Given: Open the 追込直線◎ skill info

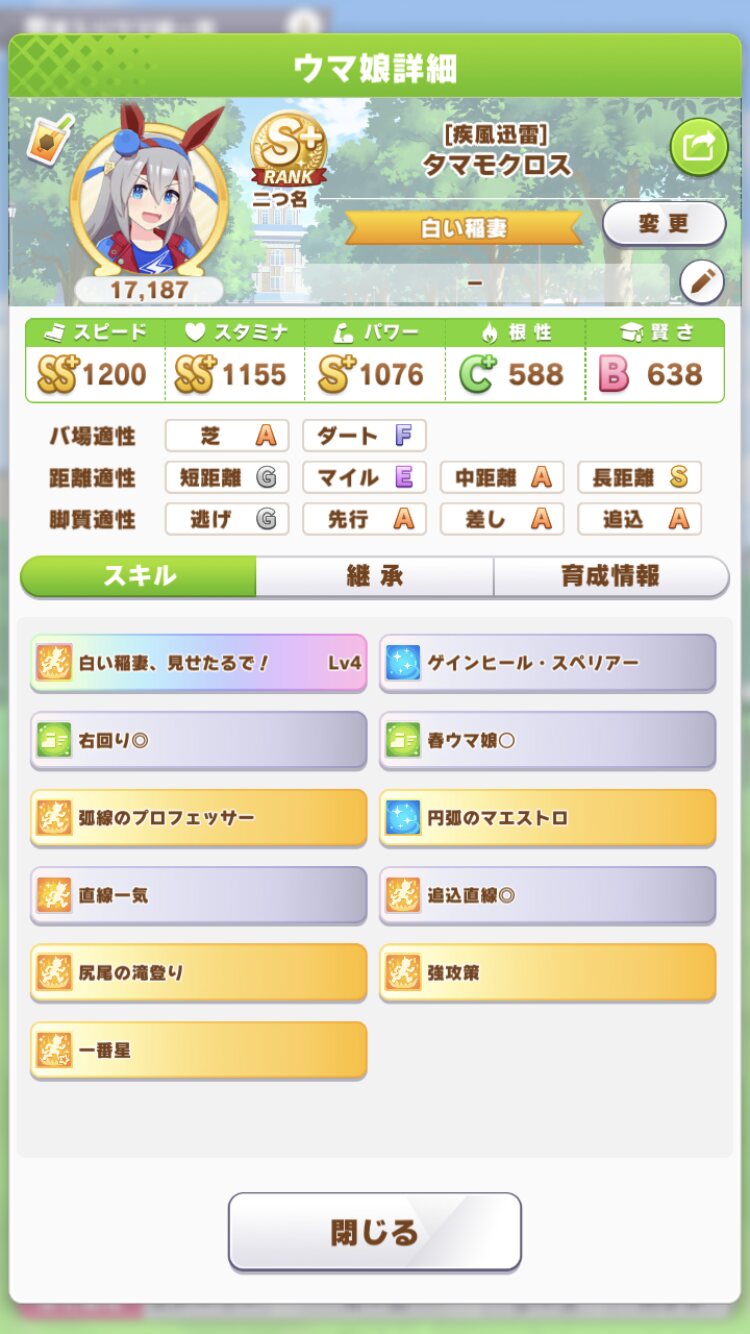Looking at the screenshot, I should 547,895.
